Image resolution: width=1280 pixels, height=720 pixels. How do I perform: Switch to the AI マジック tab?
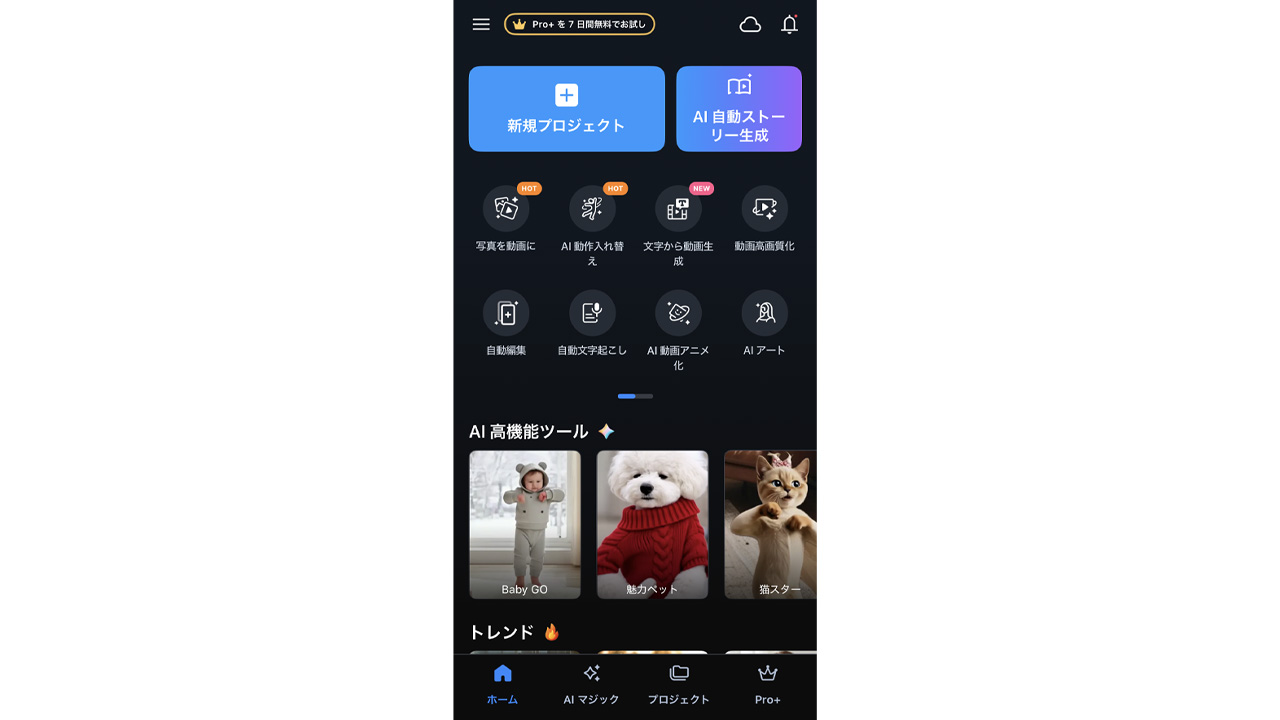click(591, 685)
